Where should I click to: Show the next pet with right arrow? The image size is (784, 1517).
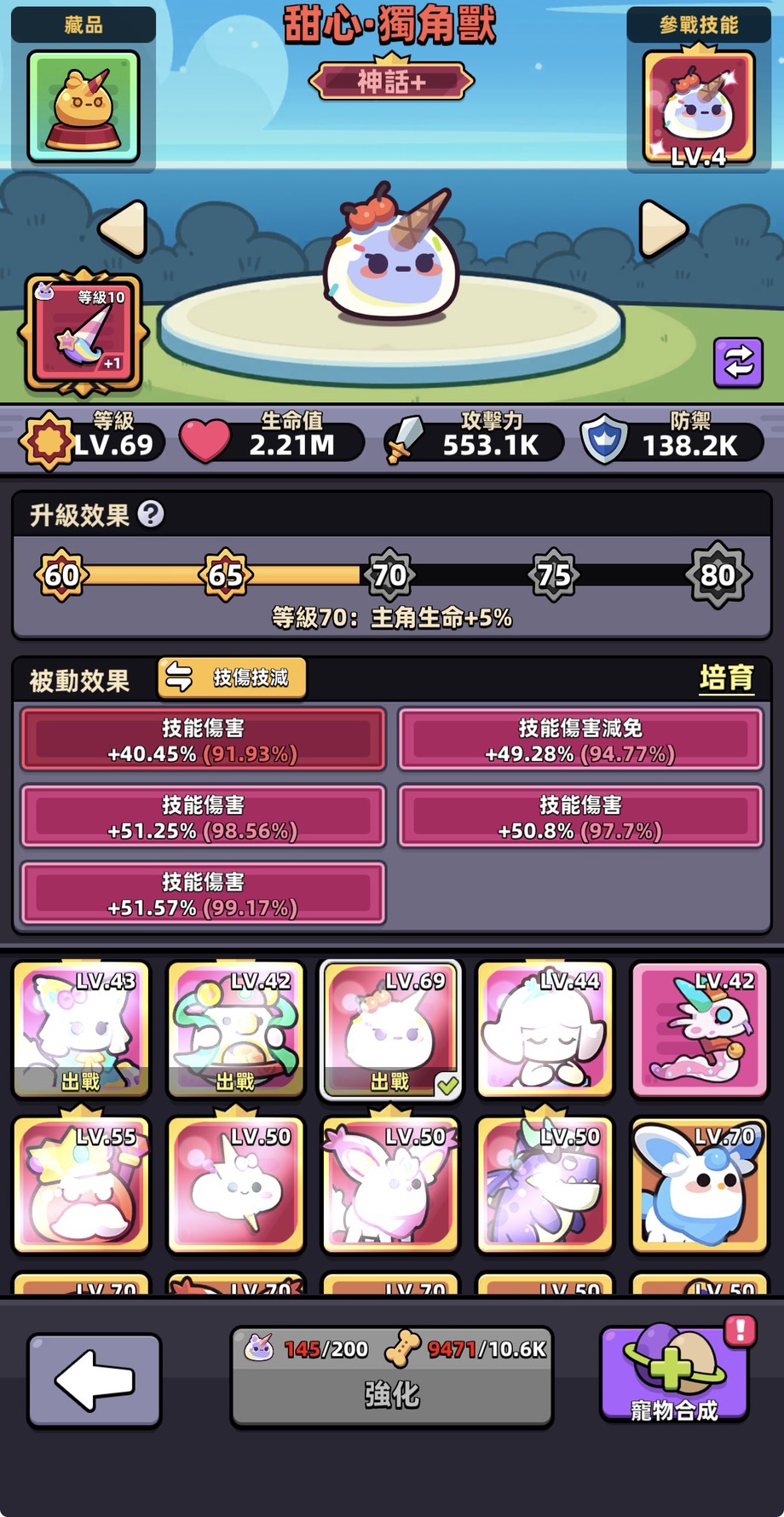click(x=662, y=228)
